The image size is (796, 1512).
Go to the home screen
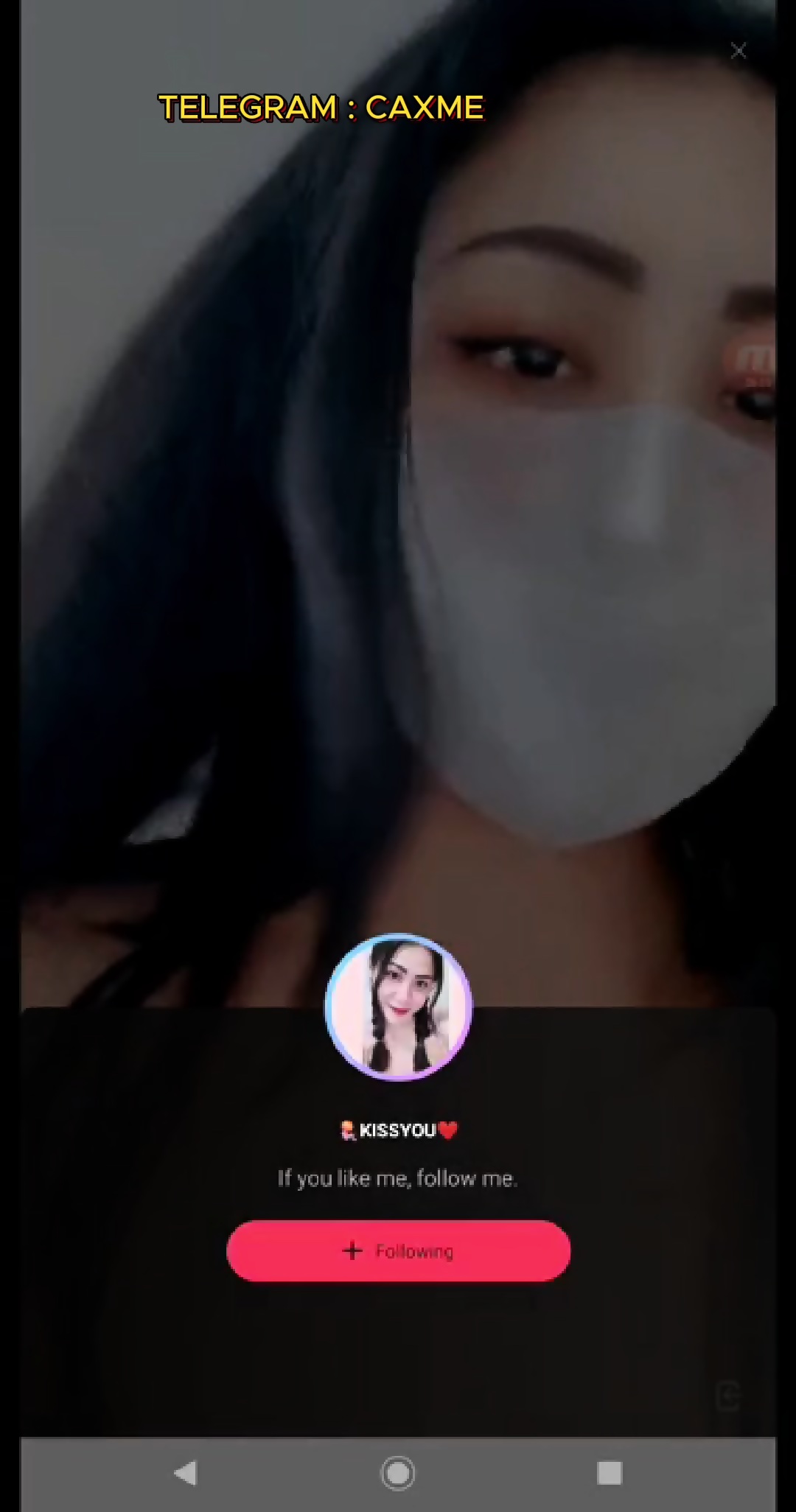tap(398, 1473)
